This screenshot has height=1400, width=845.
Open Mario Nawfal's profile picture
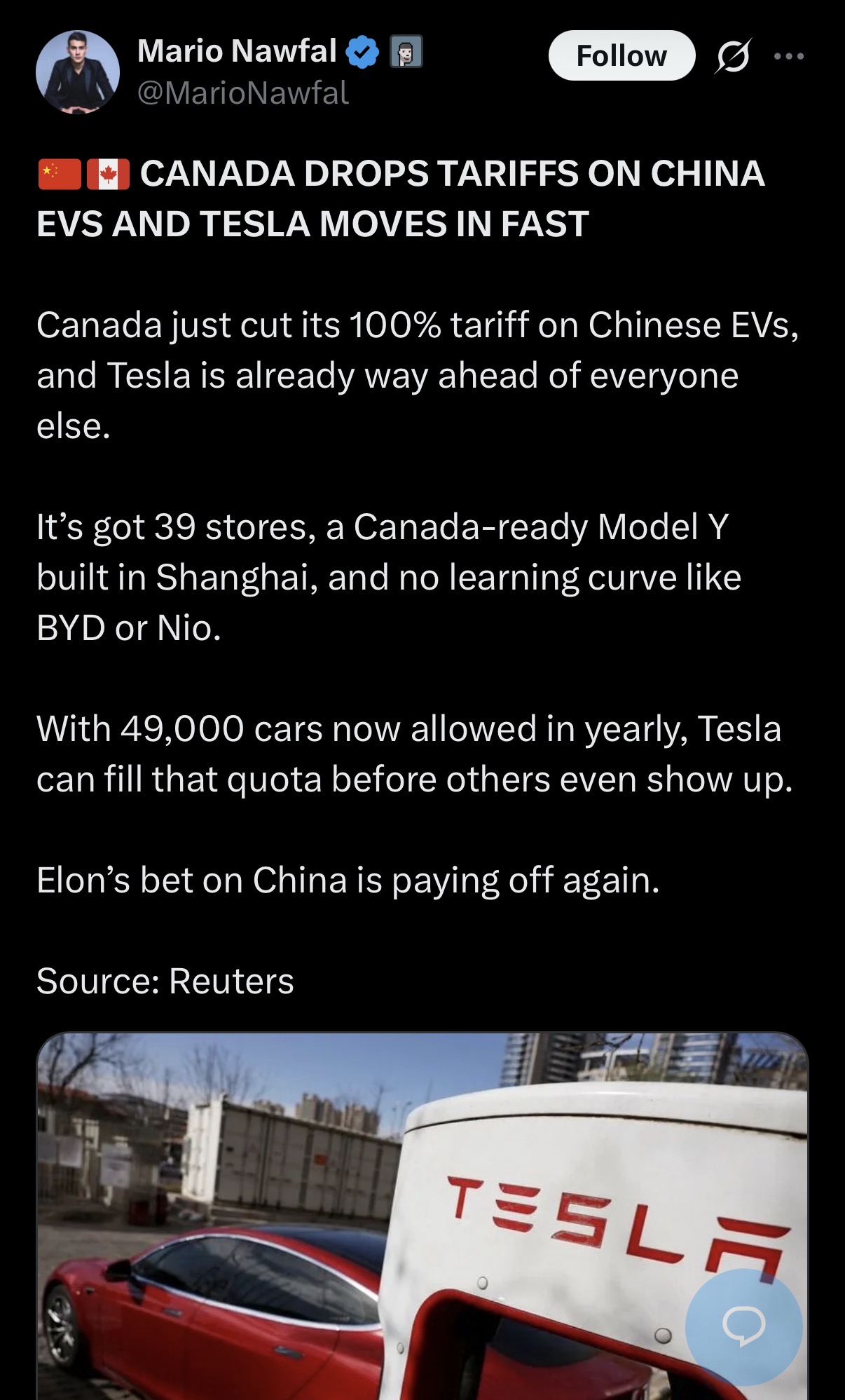[78, 72]
